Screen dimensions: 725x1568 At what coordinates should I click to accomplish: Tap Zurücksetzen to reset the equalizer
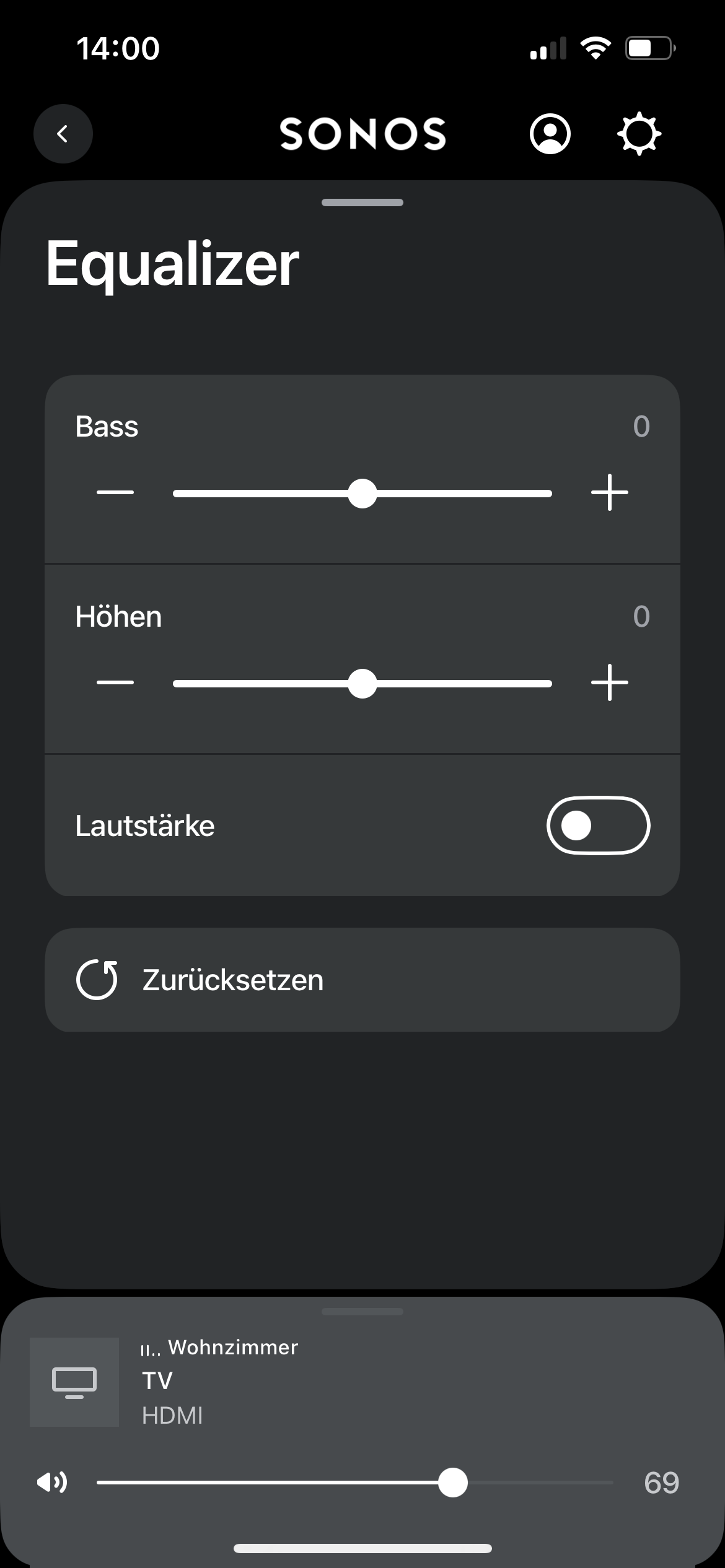(x=362, y=980)
